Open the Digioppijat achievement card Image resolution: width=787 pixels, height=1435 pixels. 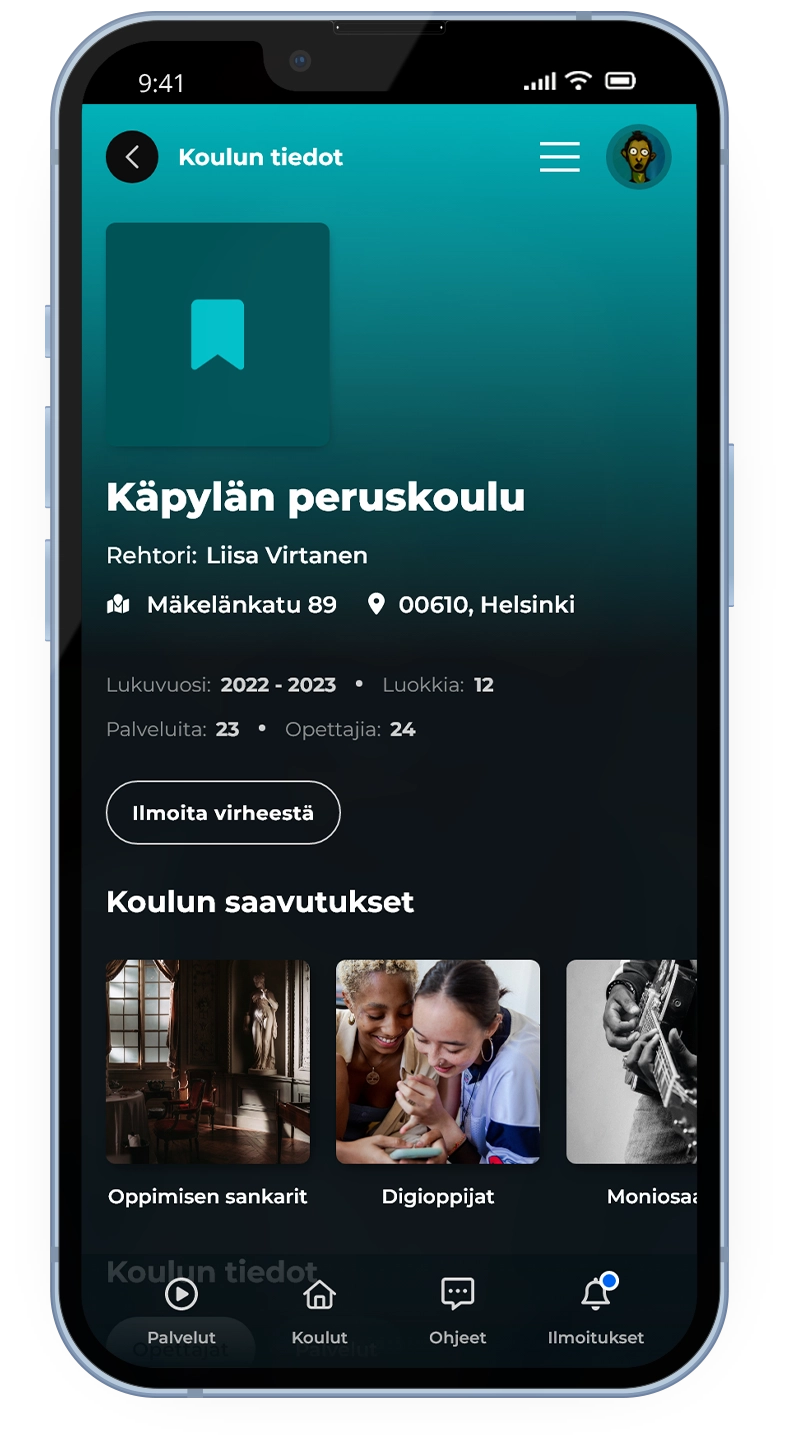(x=438, y=1062)
